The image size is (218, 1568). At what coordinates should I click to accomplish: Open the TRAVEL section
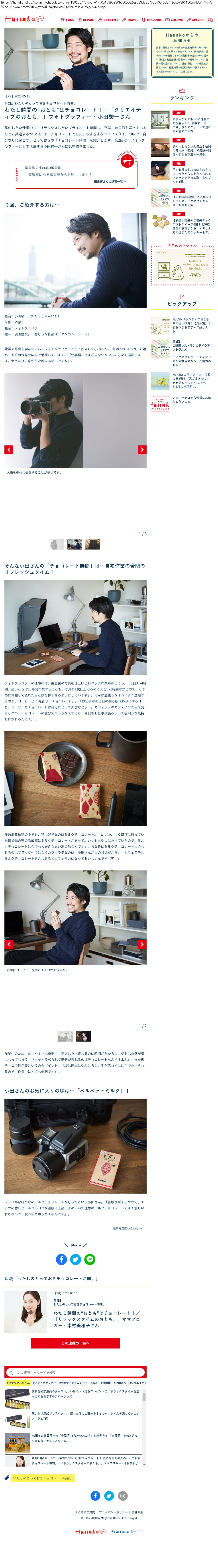click(x=130, y=20)
